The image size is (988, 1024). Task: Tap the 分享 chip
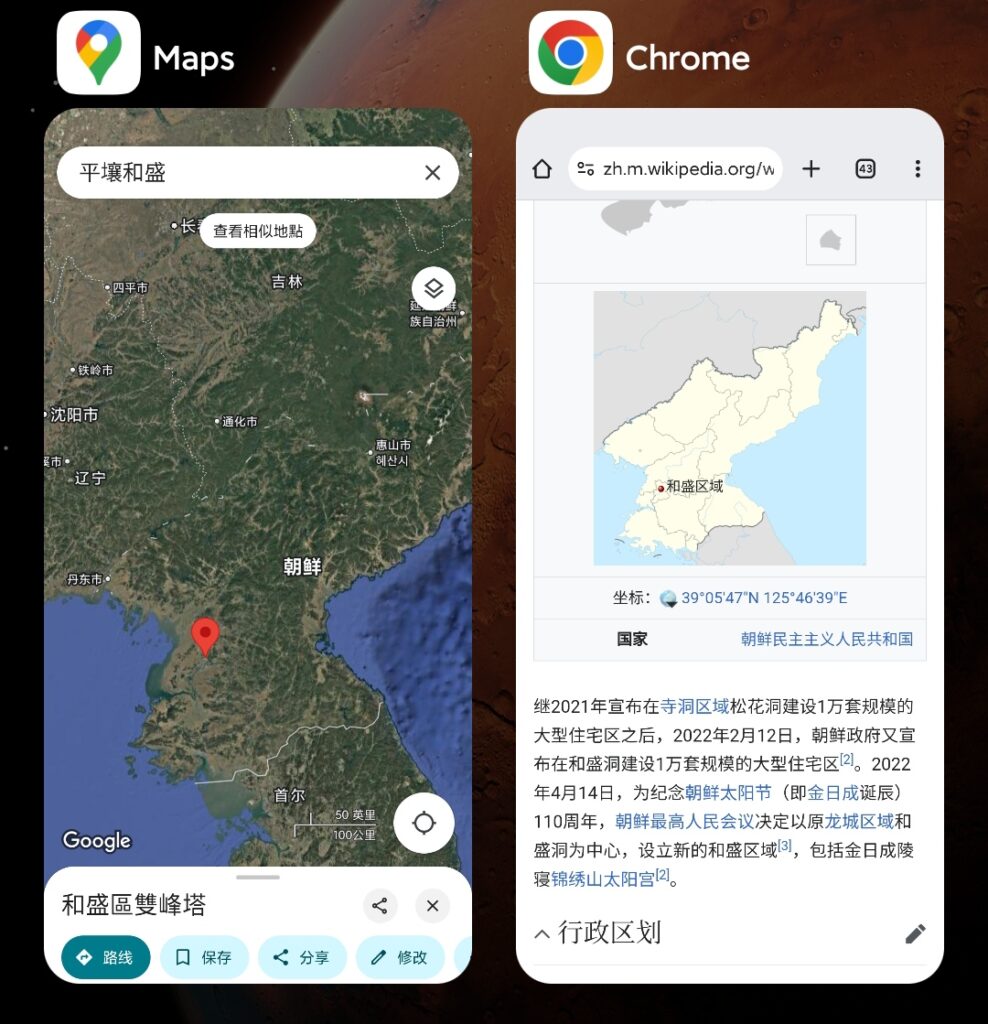click(x=302, y=957)
